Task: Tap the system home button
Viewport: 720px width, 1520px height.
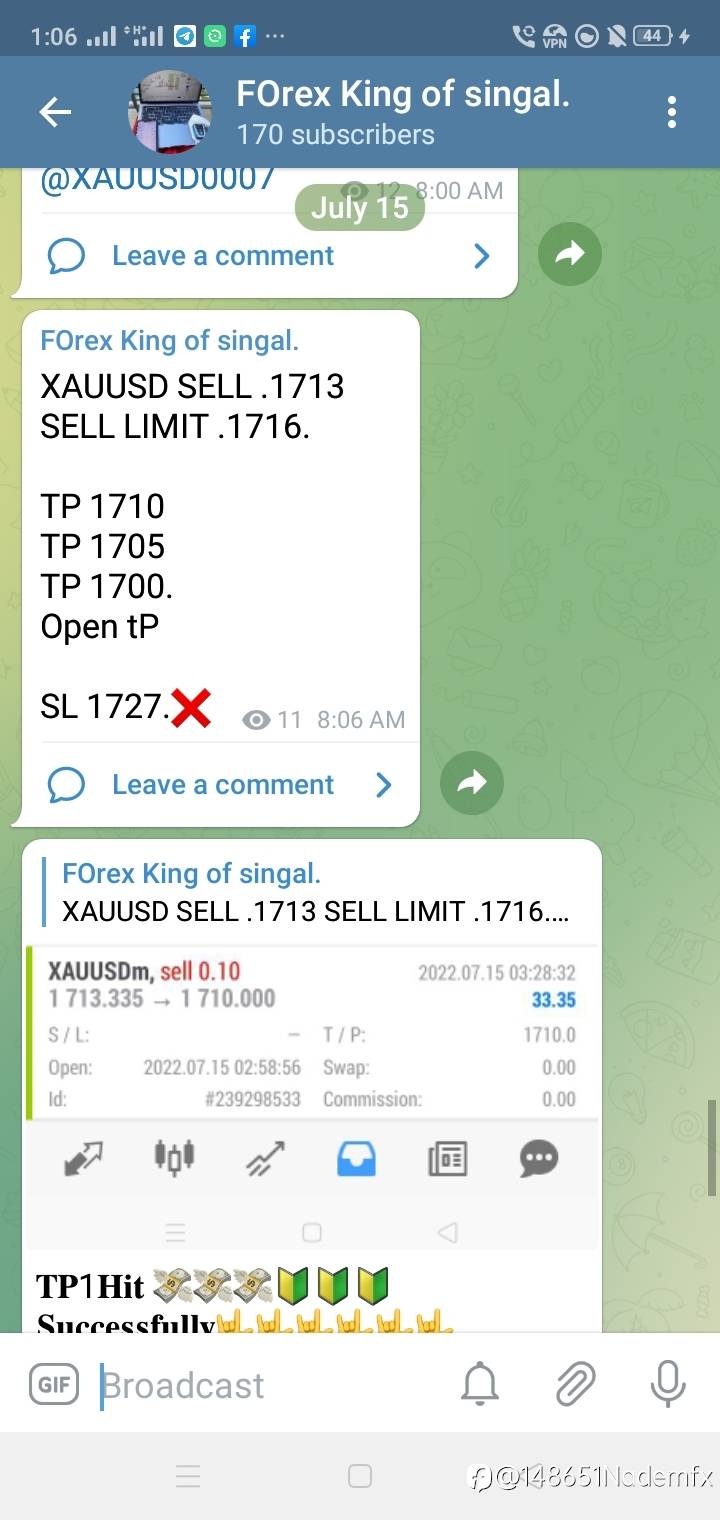Action: coord(360,1476)
